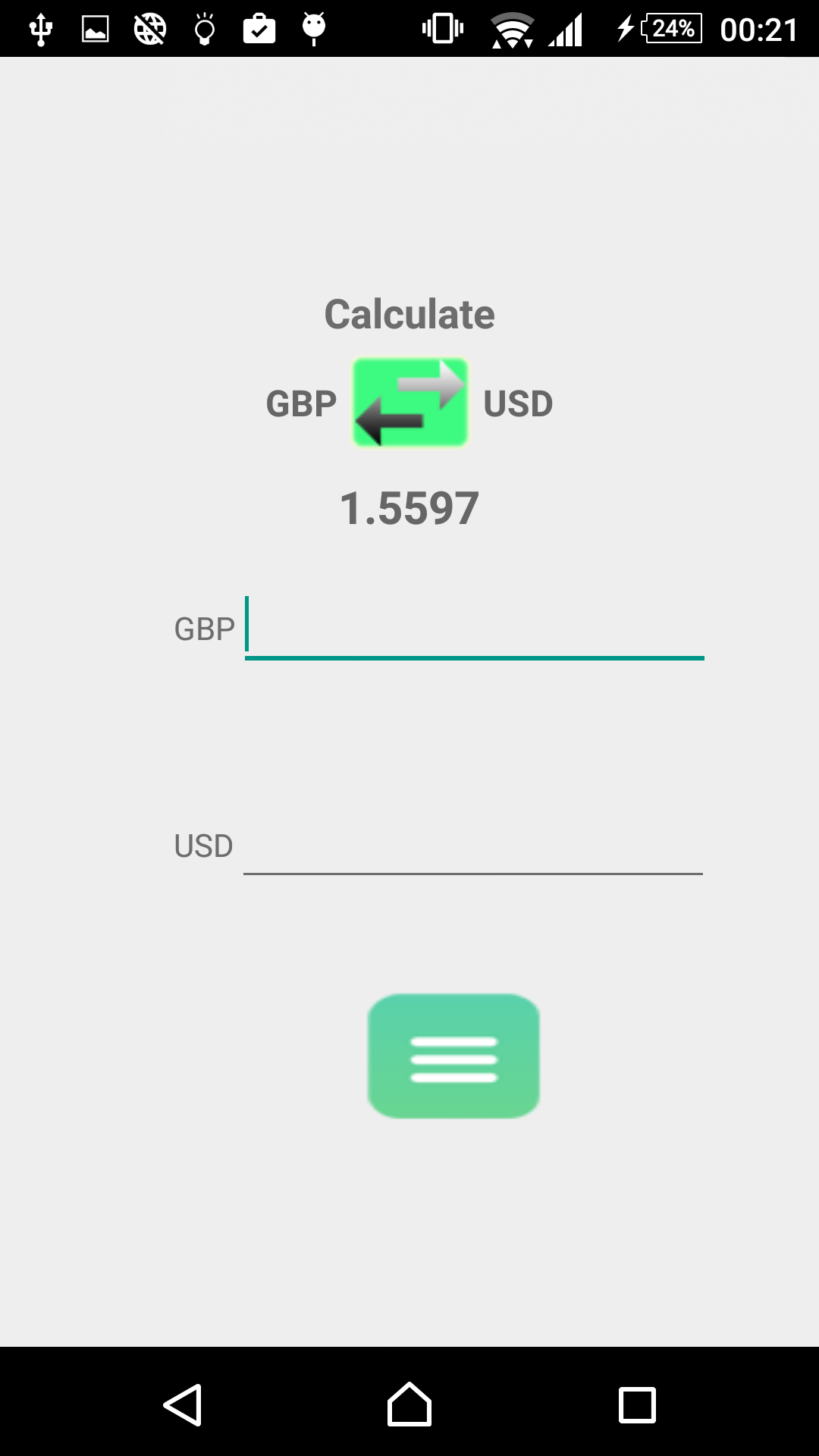Tap the GBP currency label

tap(301, 403)
